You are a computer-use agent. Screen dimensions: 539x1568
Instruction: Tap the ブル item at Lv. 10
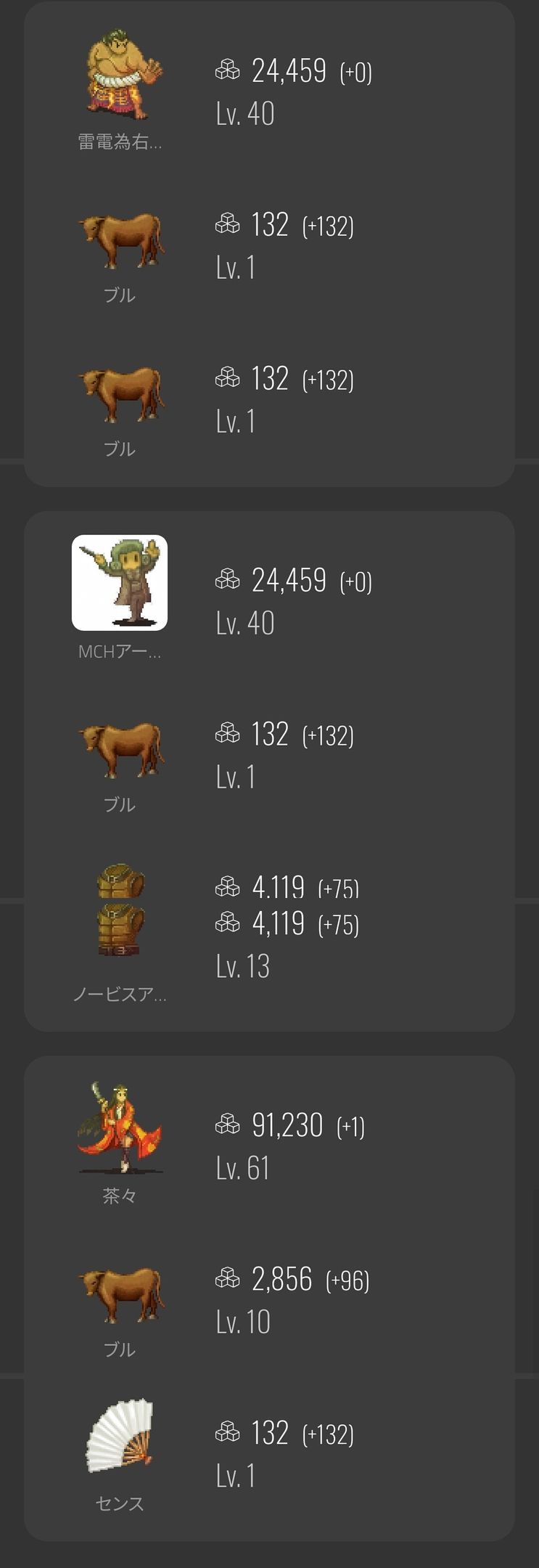coord(120,1295)
